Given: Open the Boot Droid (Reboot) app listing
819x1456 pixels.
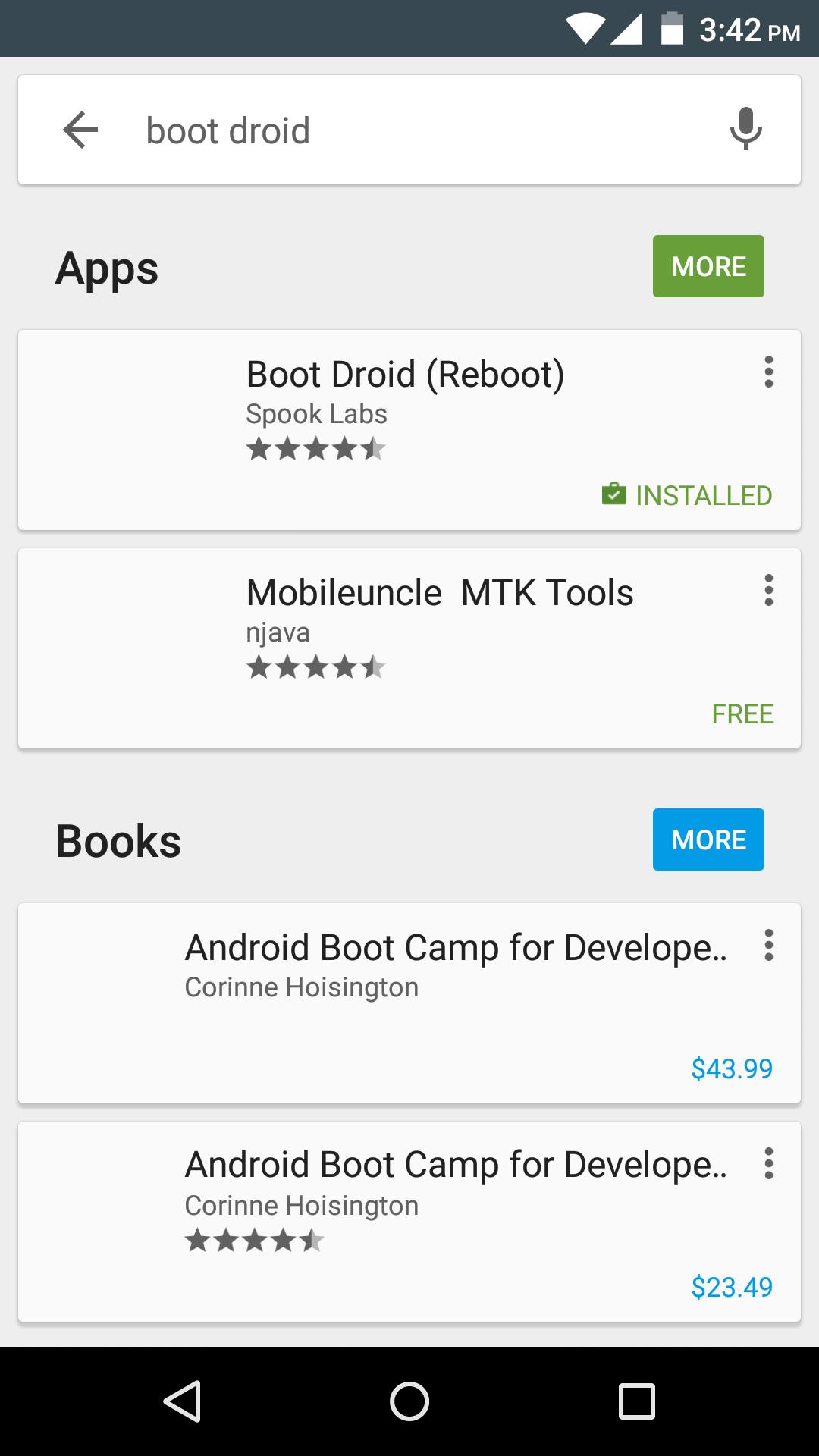Looking at the screenshot, I should (x=405, y=373).
